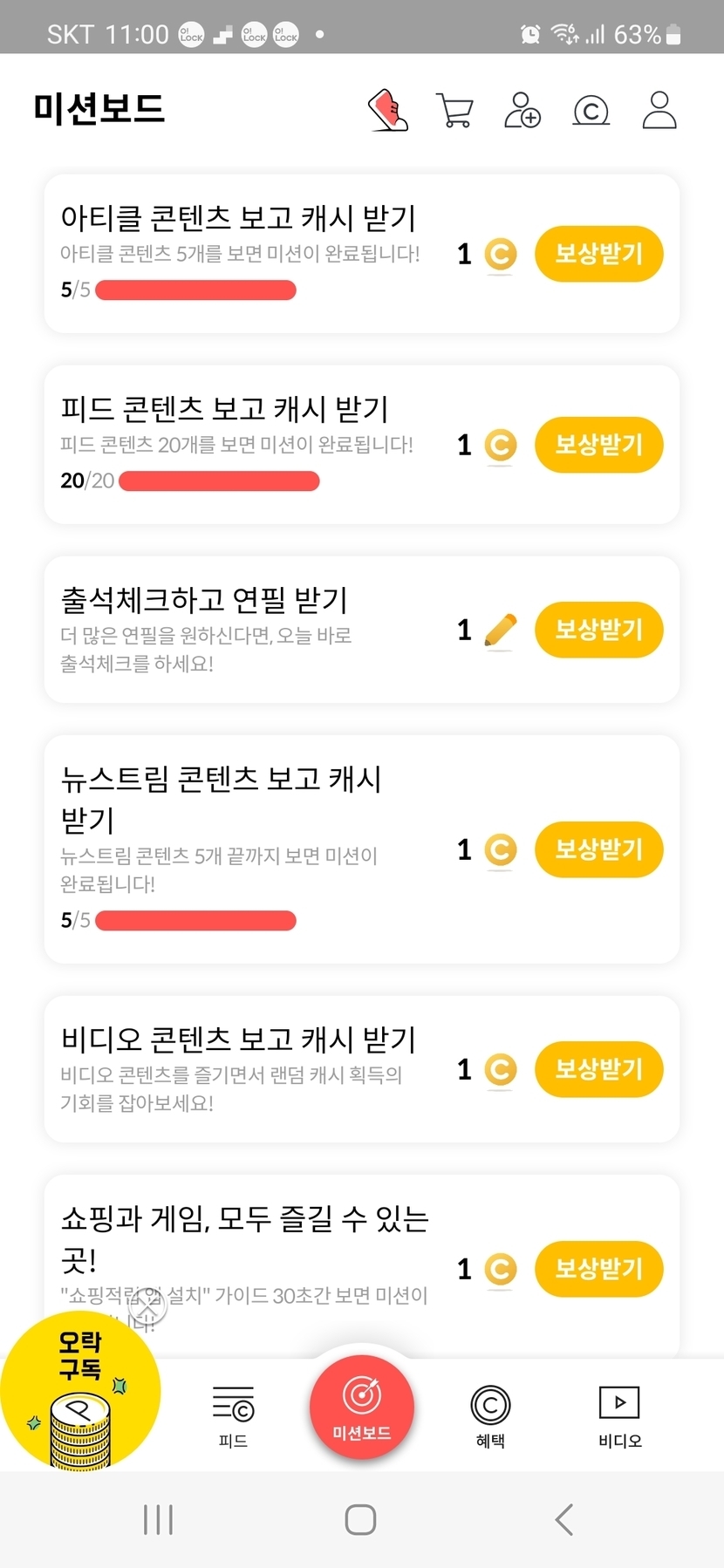Claim pencil reward for 출석체크 mission
This screenshot has width=724, height=1568.
click(x=598, y=630)
